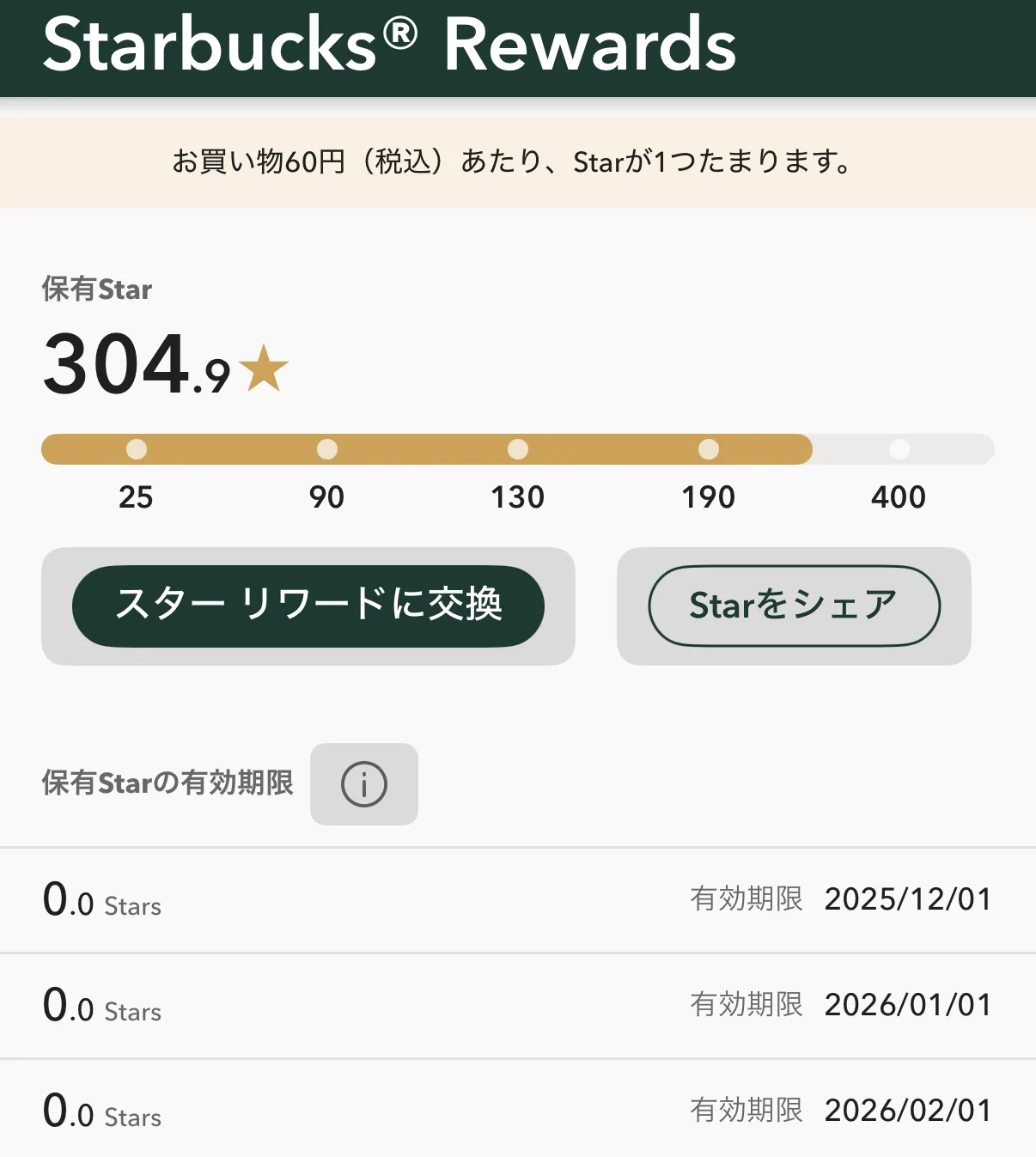The image size is (1036, 1157).
Task: Select the 130 Star milestone marker
Action: pos(518,449)
